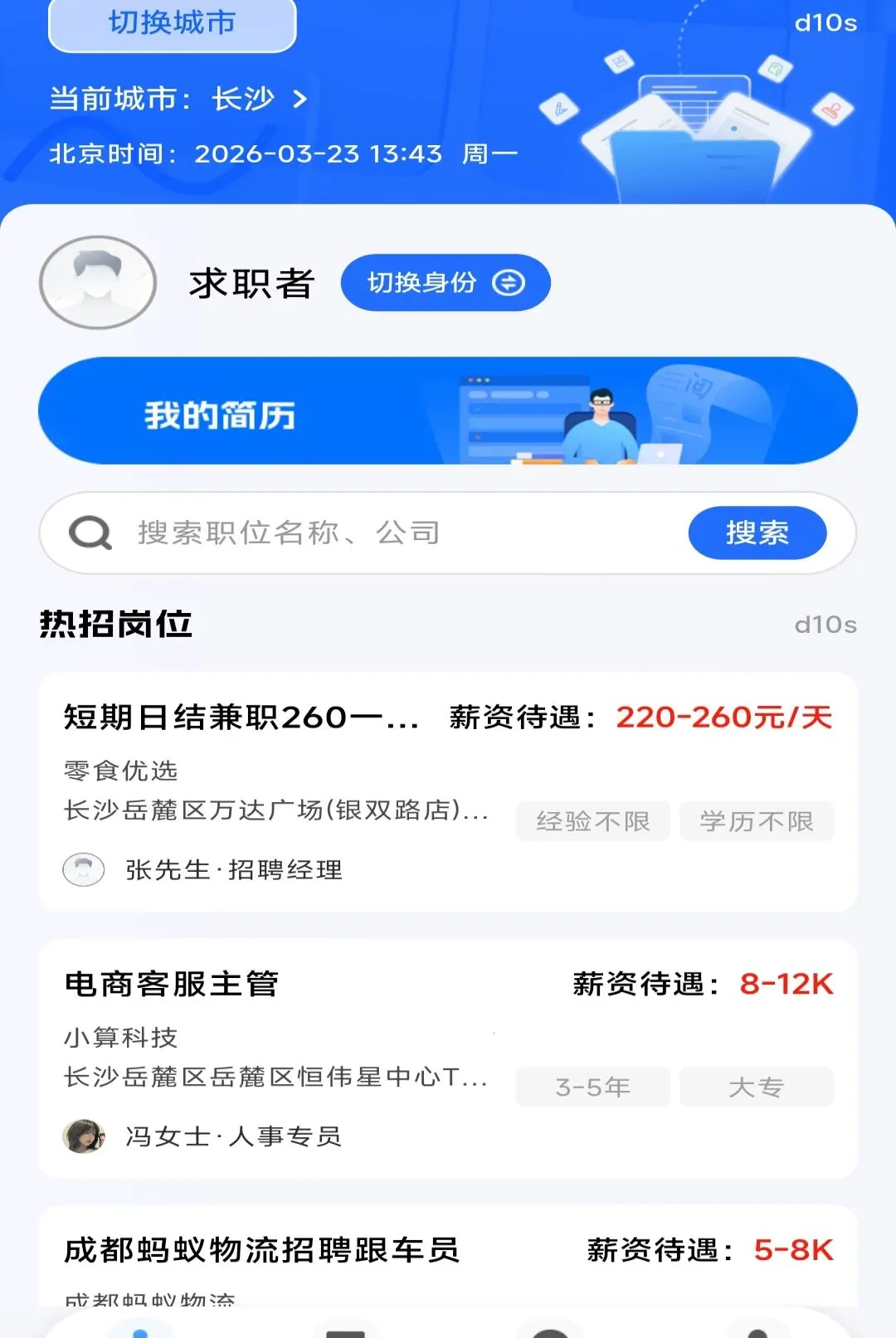Tap 切换身份 to switch identity
This screenshot has width=896, height=1338.
point(446,283)
